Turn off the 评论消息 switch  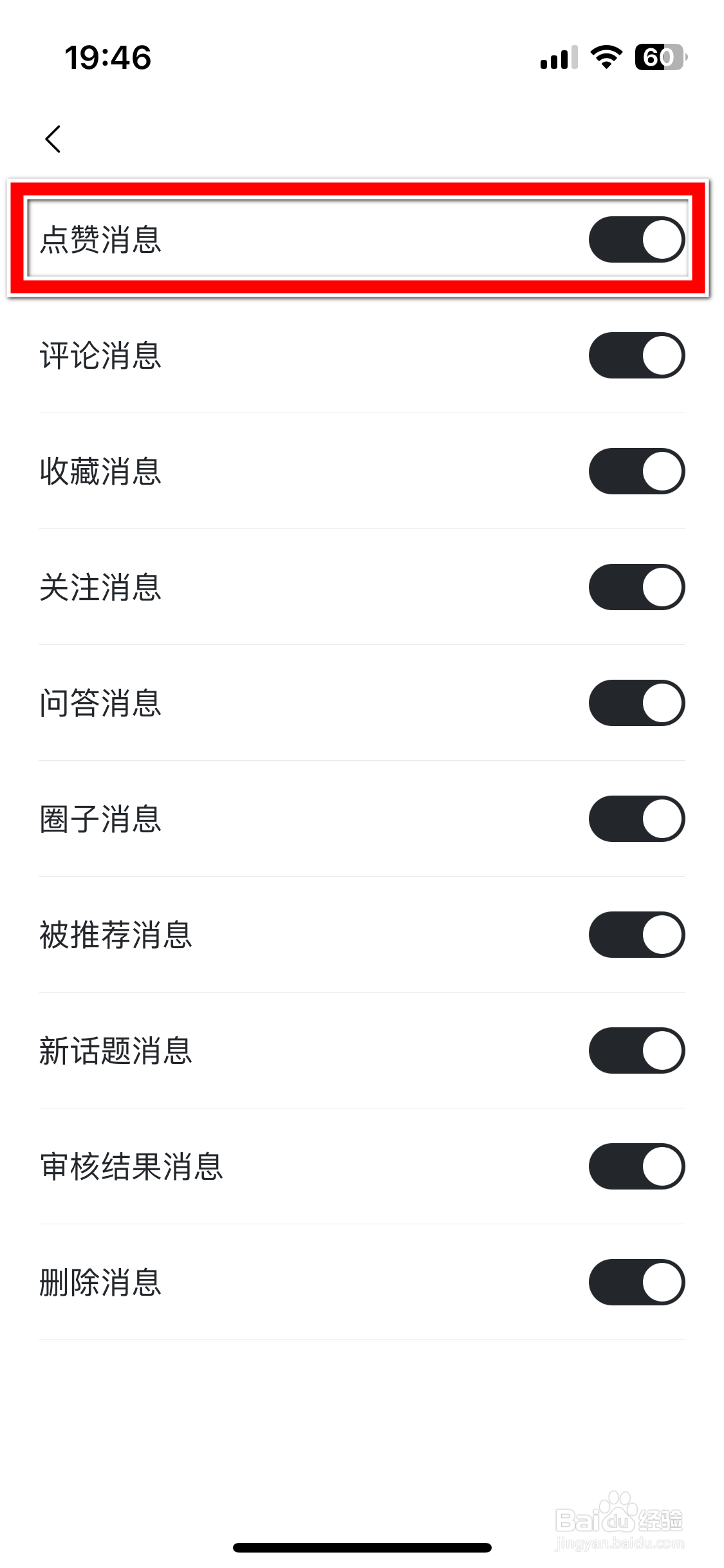(636, 355)
